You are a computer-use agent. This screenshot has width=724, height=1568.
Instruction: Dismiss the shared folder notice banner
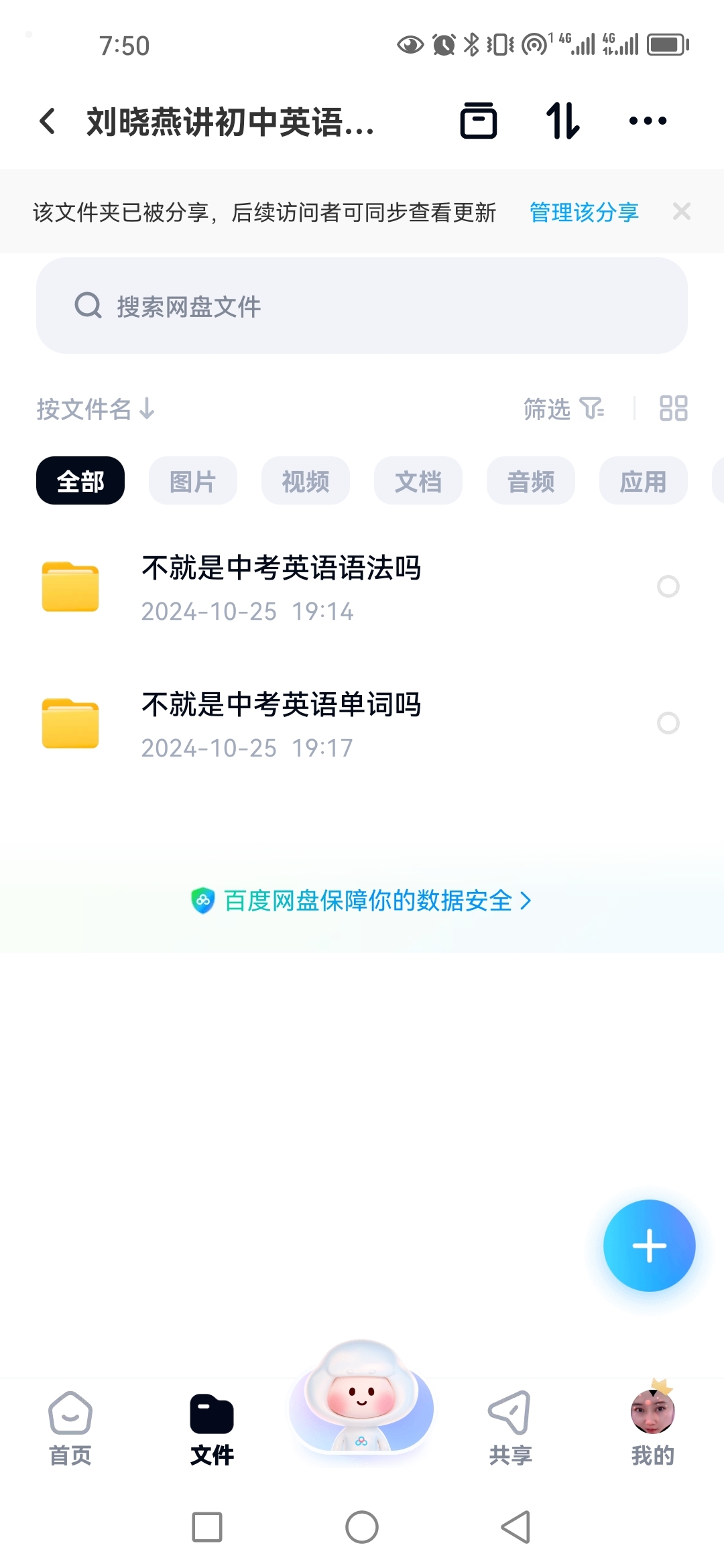[x=682, y=212]
